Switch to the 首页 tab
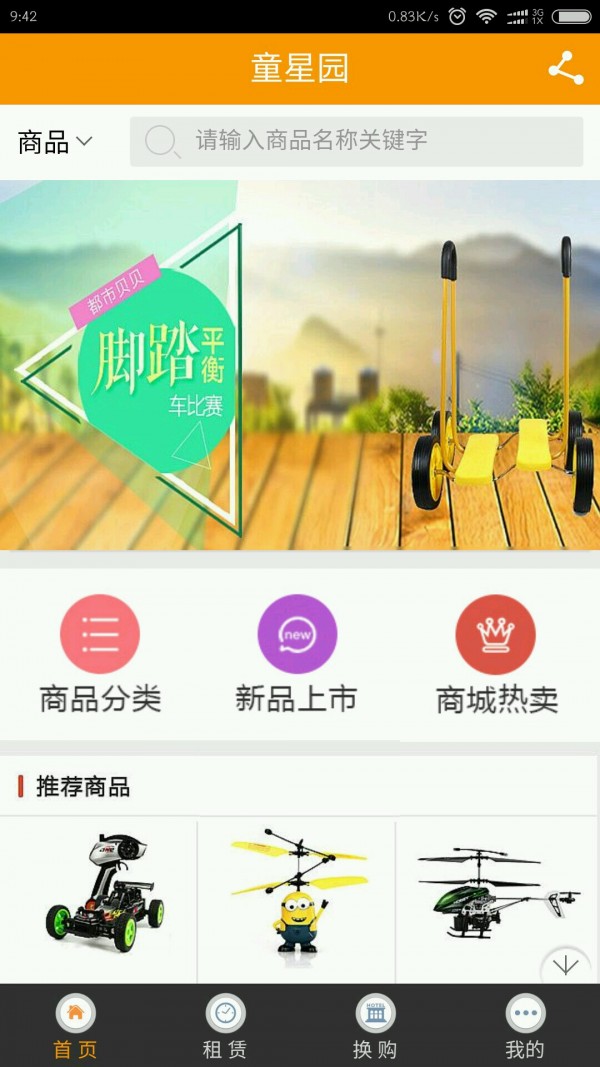600x1067 pixels. (x=75, y=1026)
